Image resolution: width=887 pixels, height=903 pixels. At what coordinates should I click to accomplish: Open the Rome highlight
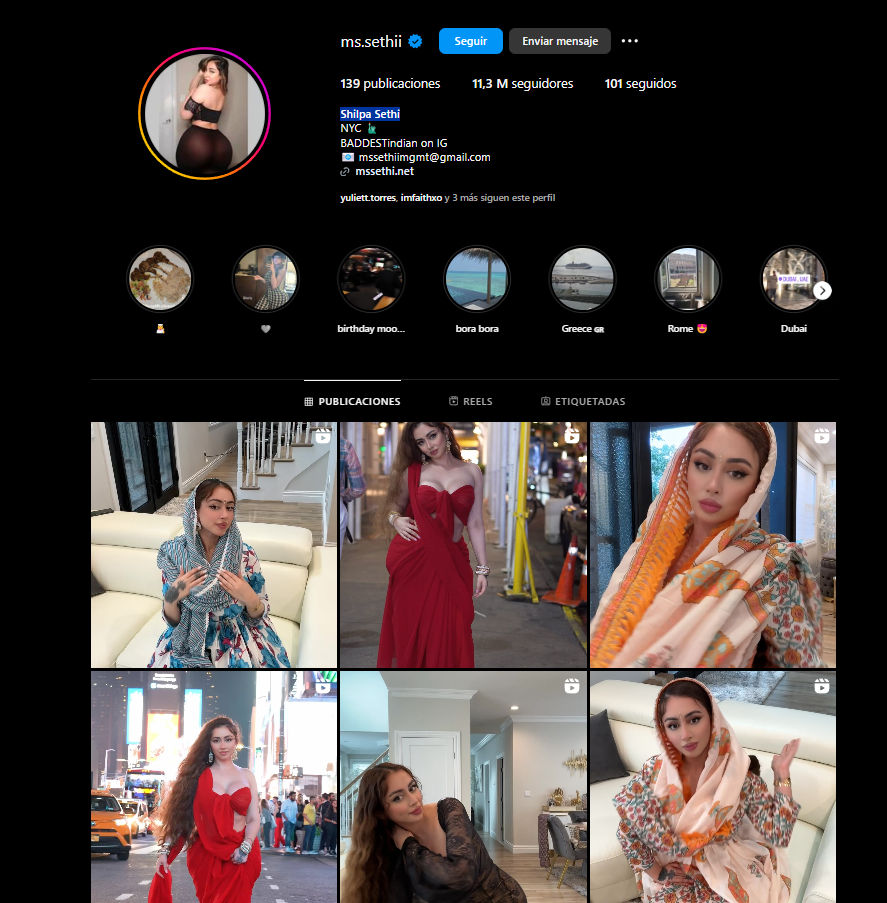(x=688, y=280)
